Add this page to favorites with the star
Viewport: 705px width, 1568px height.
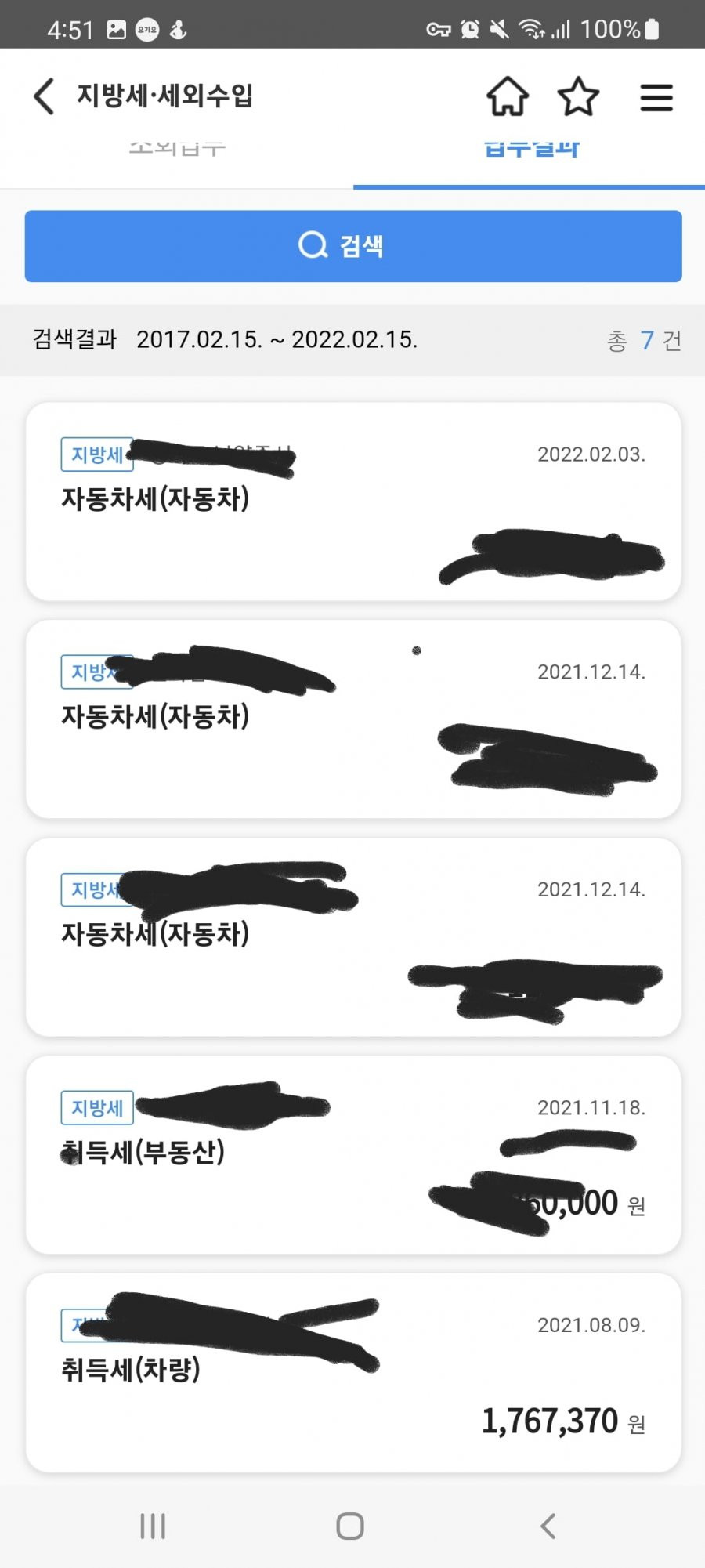(578, 96)
